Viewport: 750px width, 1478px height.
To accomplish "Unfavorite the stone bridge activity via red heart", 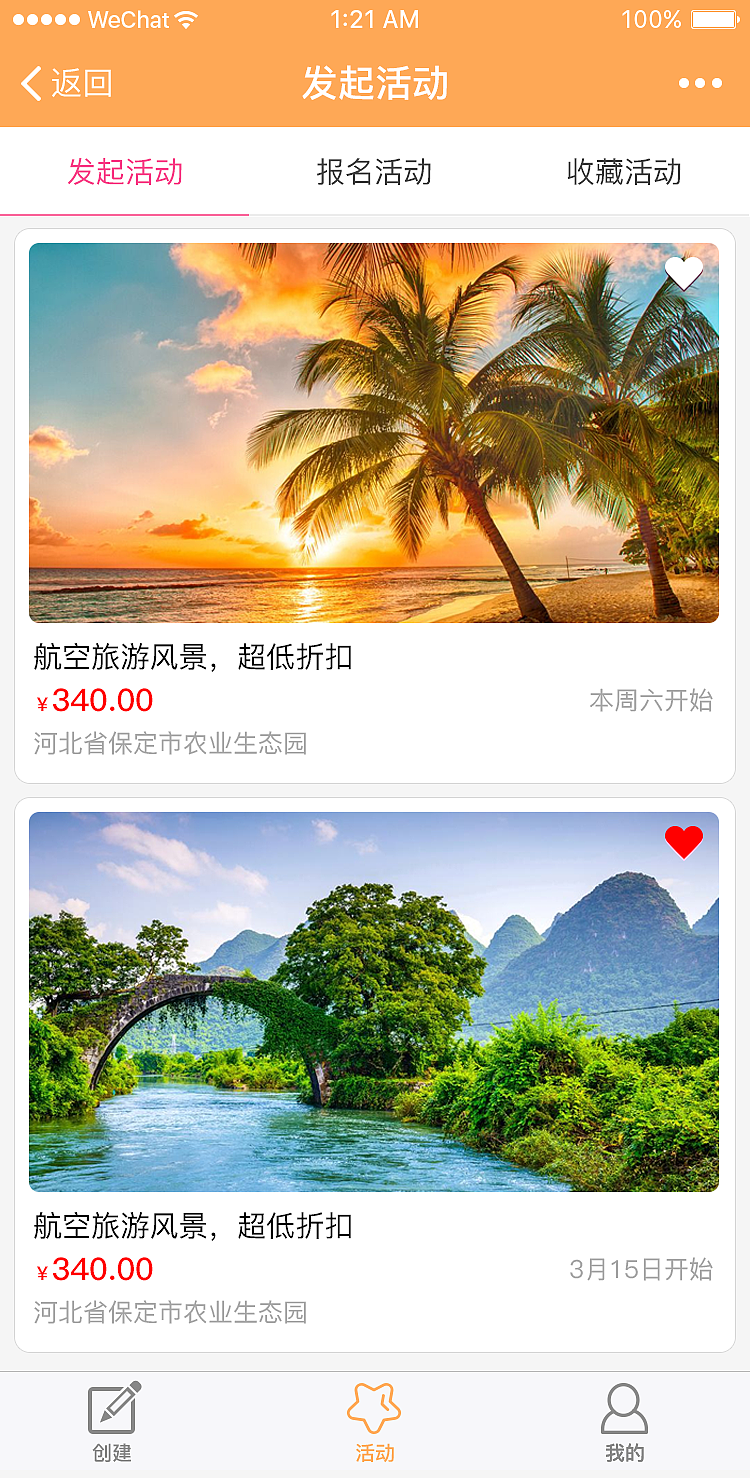I will (684, 841).
